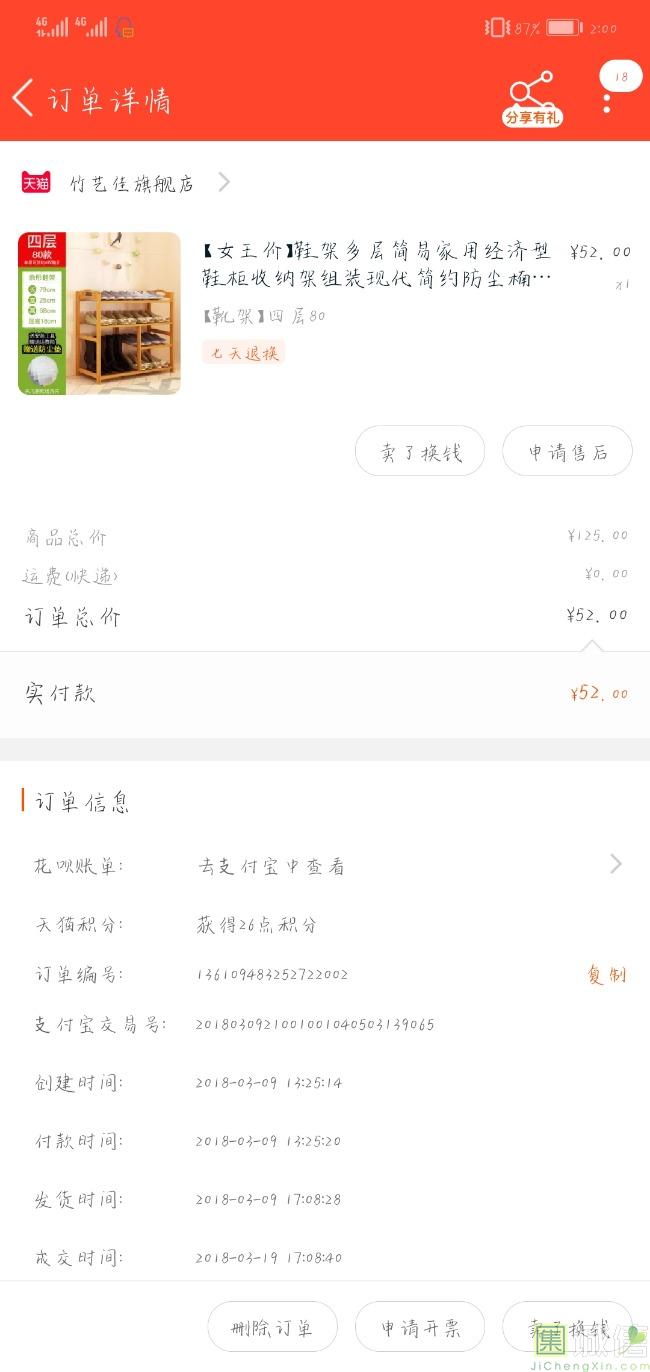Tap 卖了换钱 under the product

(x=420, y=451)
